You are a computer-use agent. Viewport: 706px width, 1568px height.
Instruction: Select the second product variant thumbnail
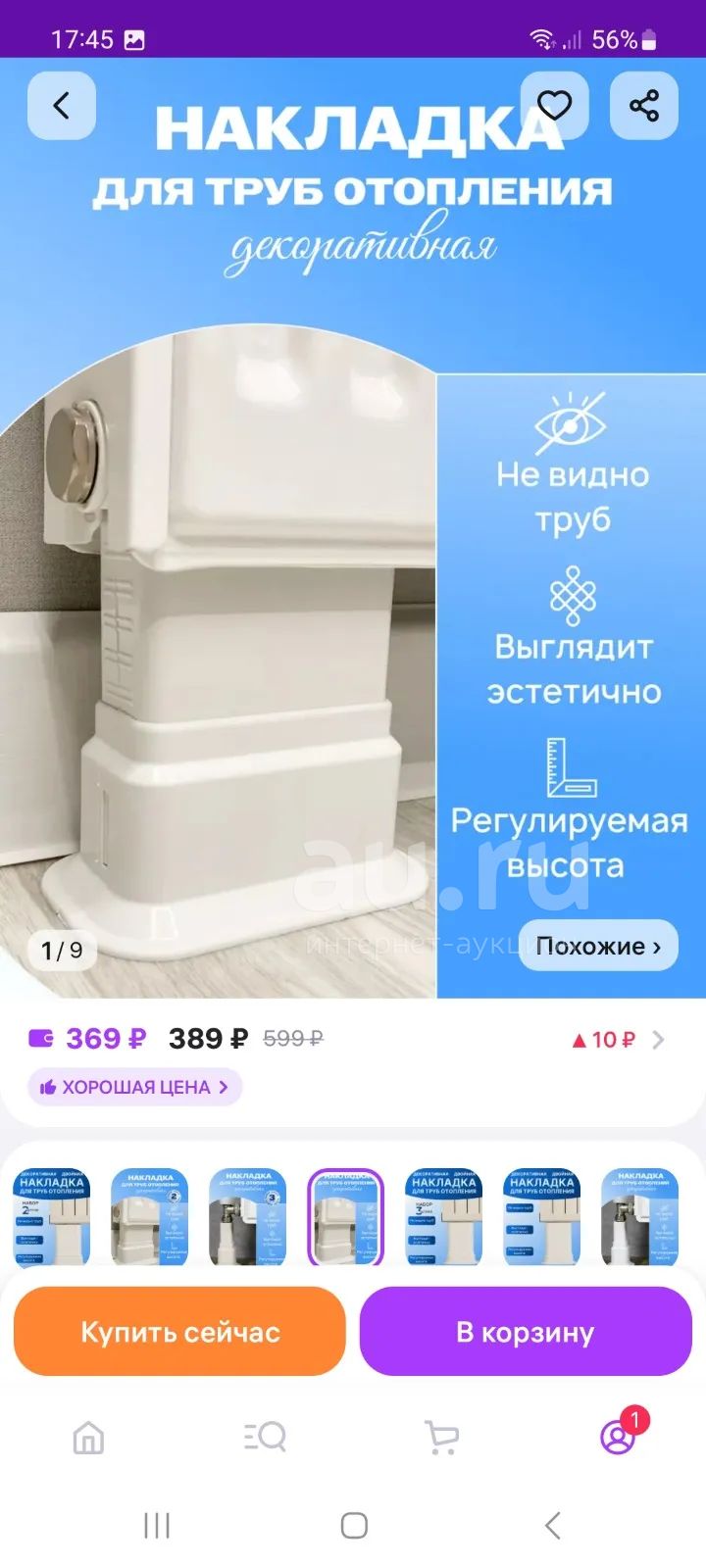point(149,1217)
